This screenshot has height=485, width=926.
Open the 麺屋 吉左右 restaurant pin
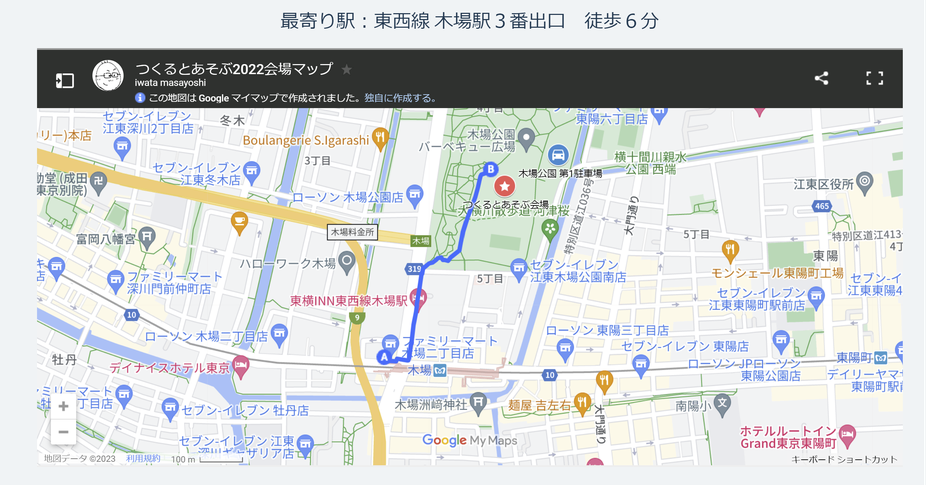(x=604, y=380)
